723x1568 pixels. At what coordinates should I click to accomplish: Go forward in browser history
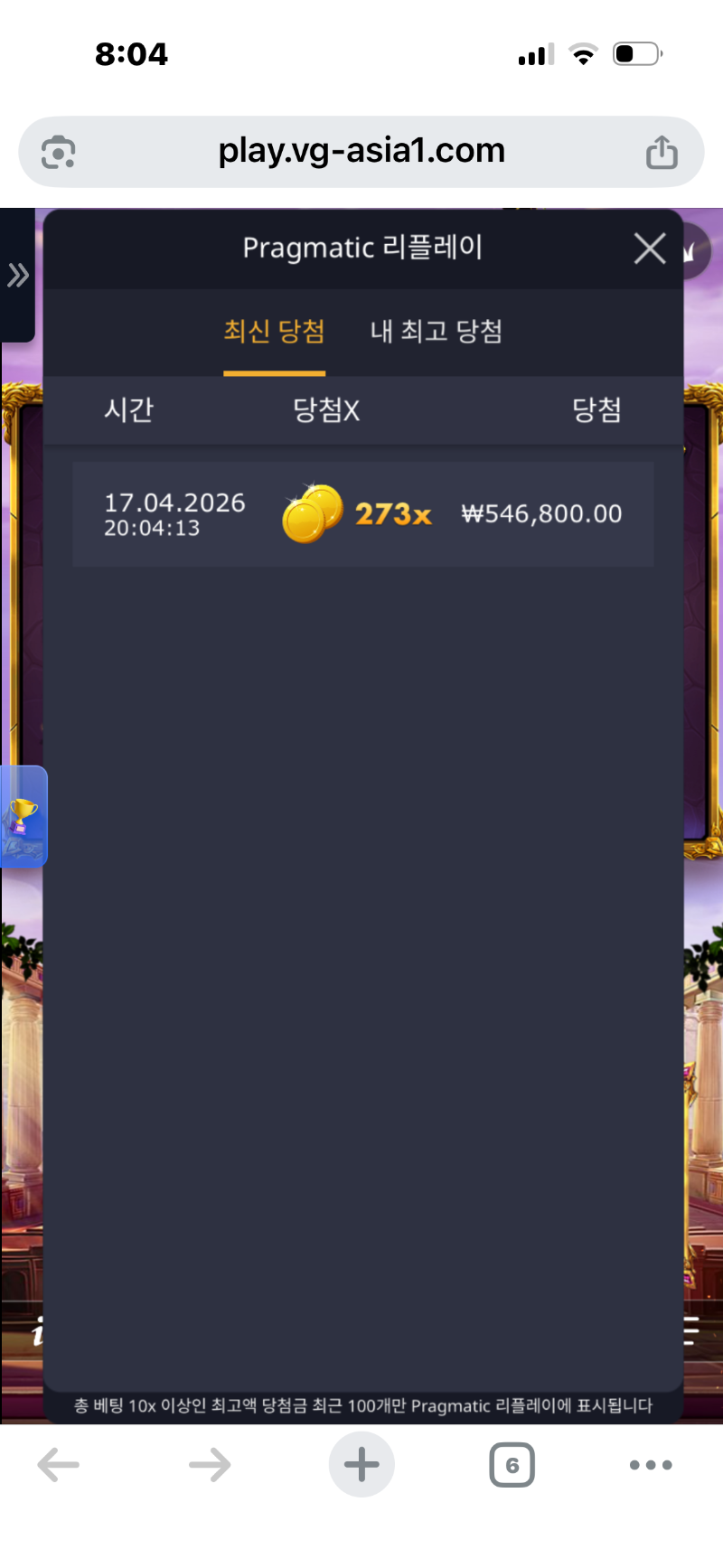(210, 1465)
